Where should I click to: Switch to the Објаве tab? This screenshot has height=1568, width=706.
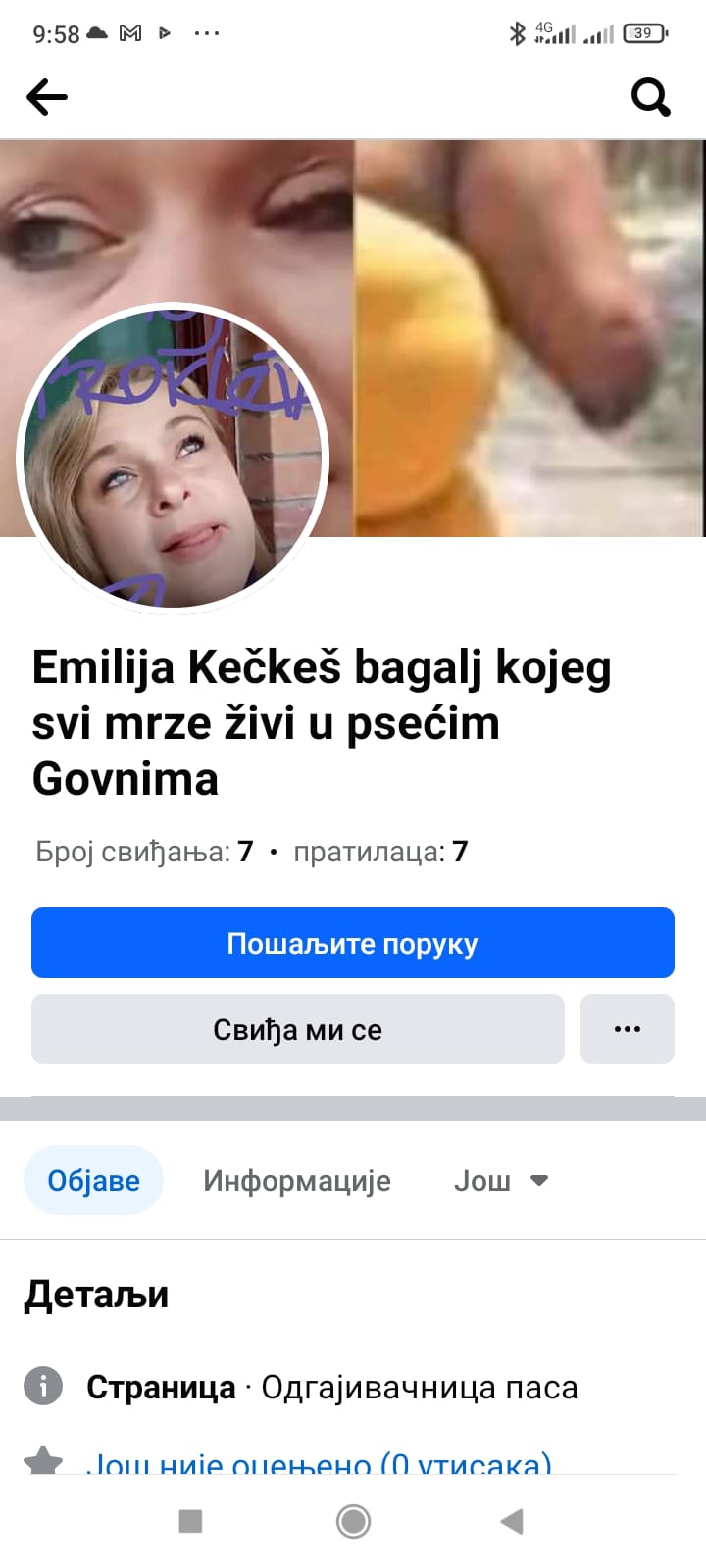coord(94,1180)
